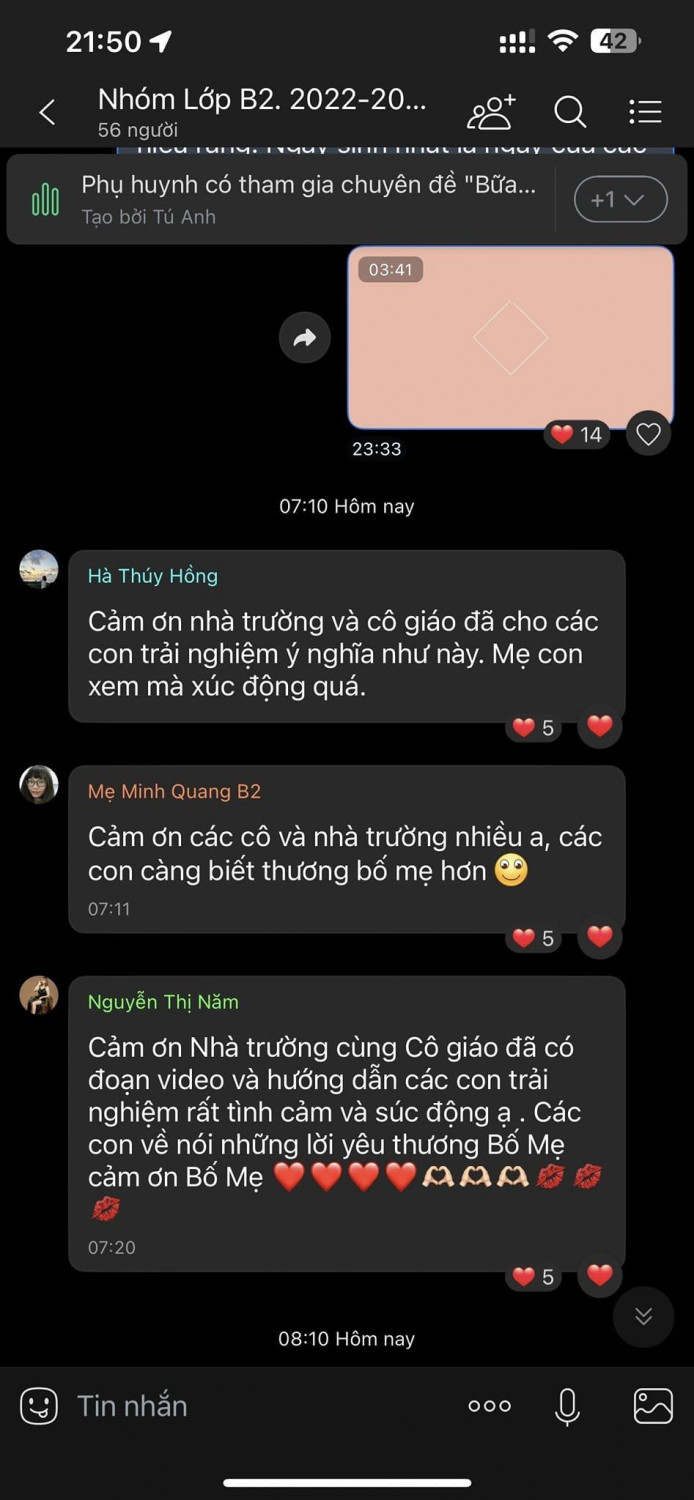Heart Hà Thúy Hồng's message

pyautogui.click(x=600, y=727)
